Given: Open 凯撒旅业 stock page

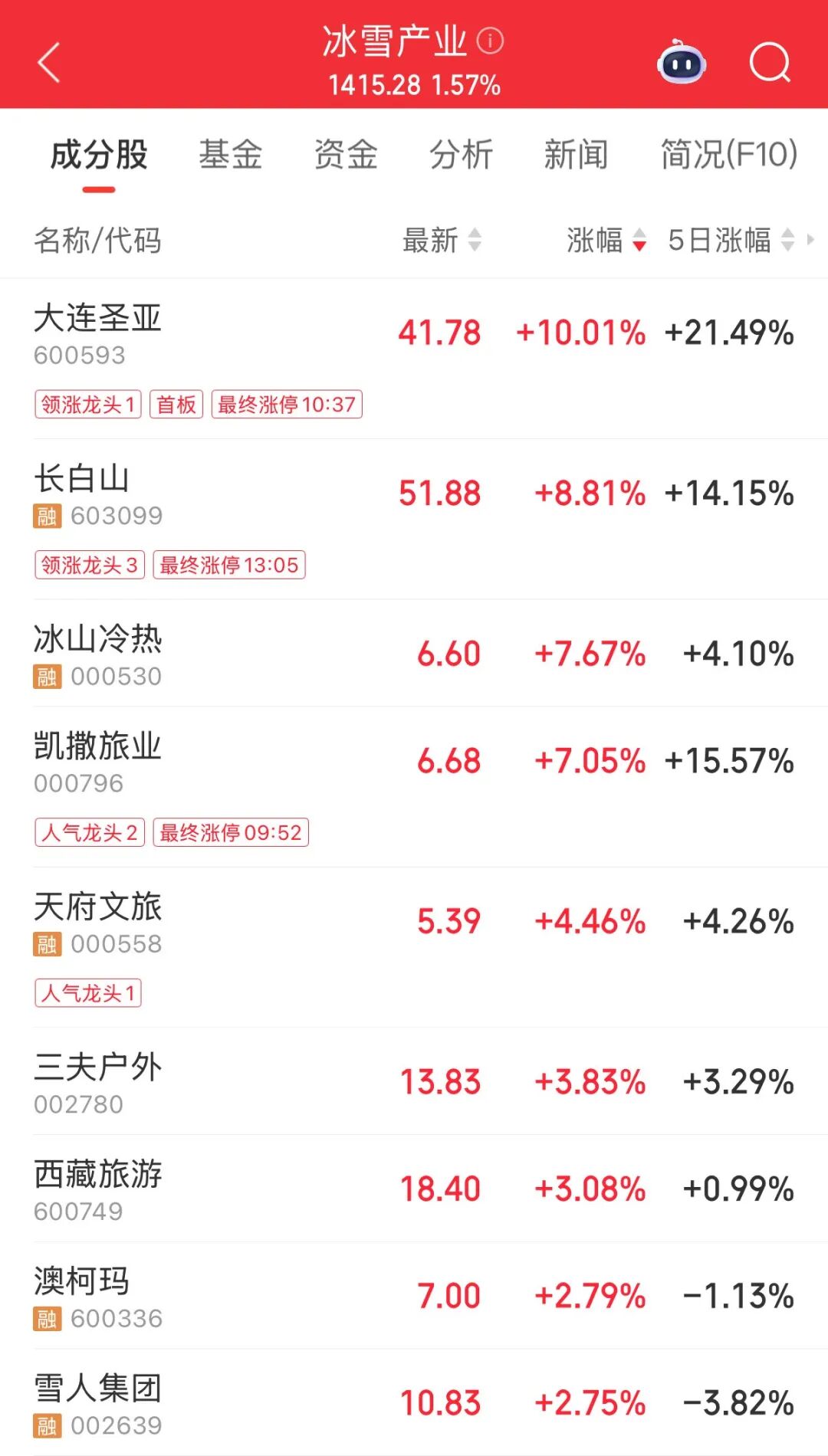Looking at the screenshot, I should (98, 761).
